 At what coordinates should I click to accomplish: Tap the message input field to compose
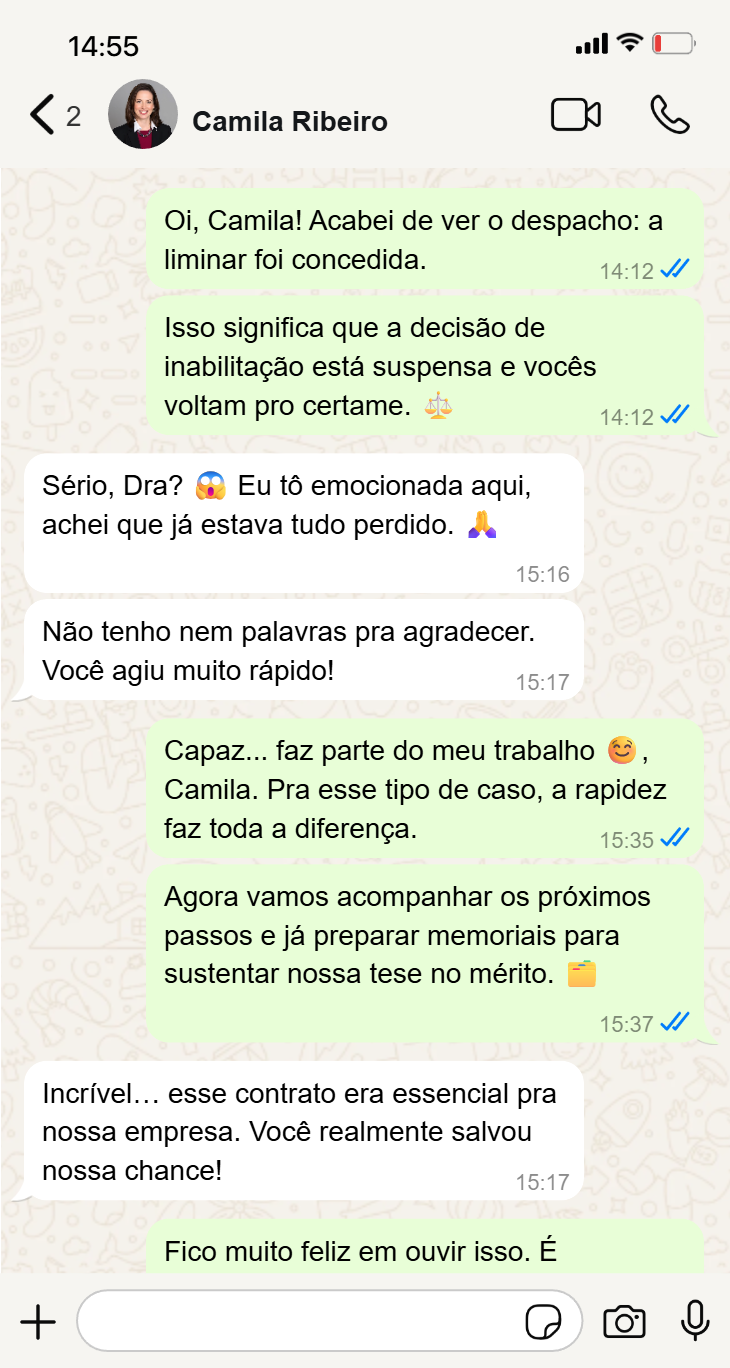[300, 1321]
